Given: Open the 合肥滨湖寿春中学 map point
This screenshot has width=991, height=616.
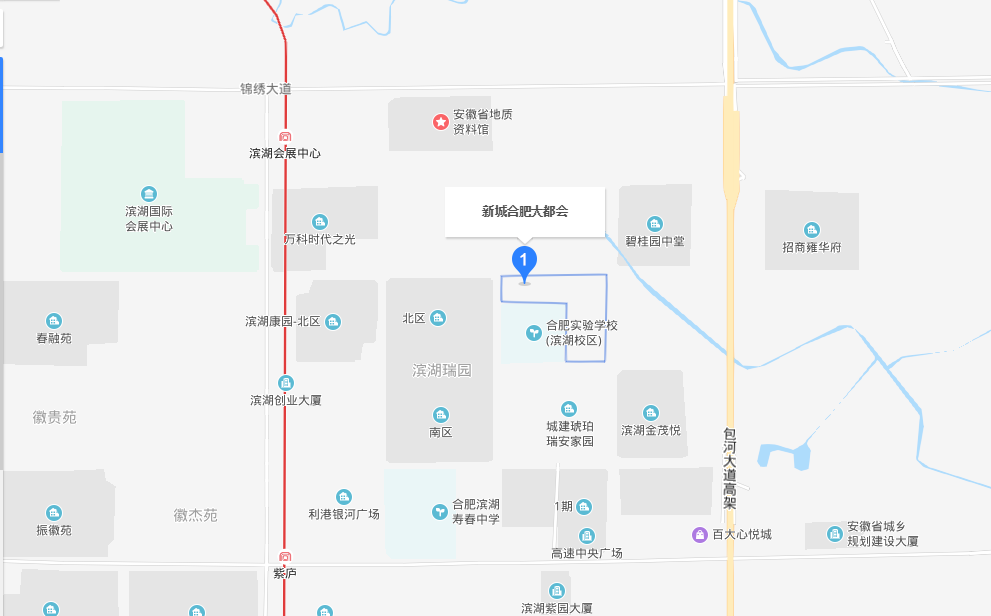Looking at the screenshot, I should [x=439, y=511].
